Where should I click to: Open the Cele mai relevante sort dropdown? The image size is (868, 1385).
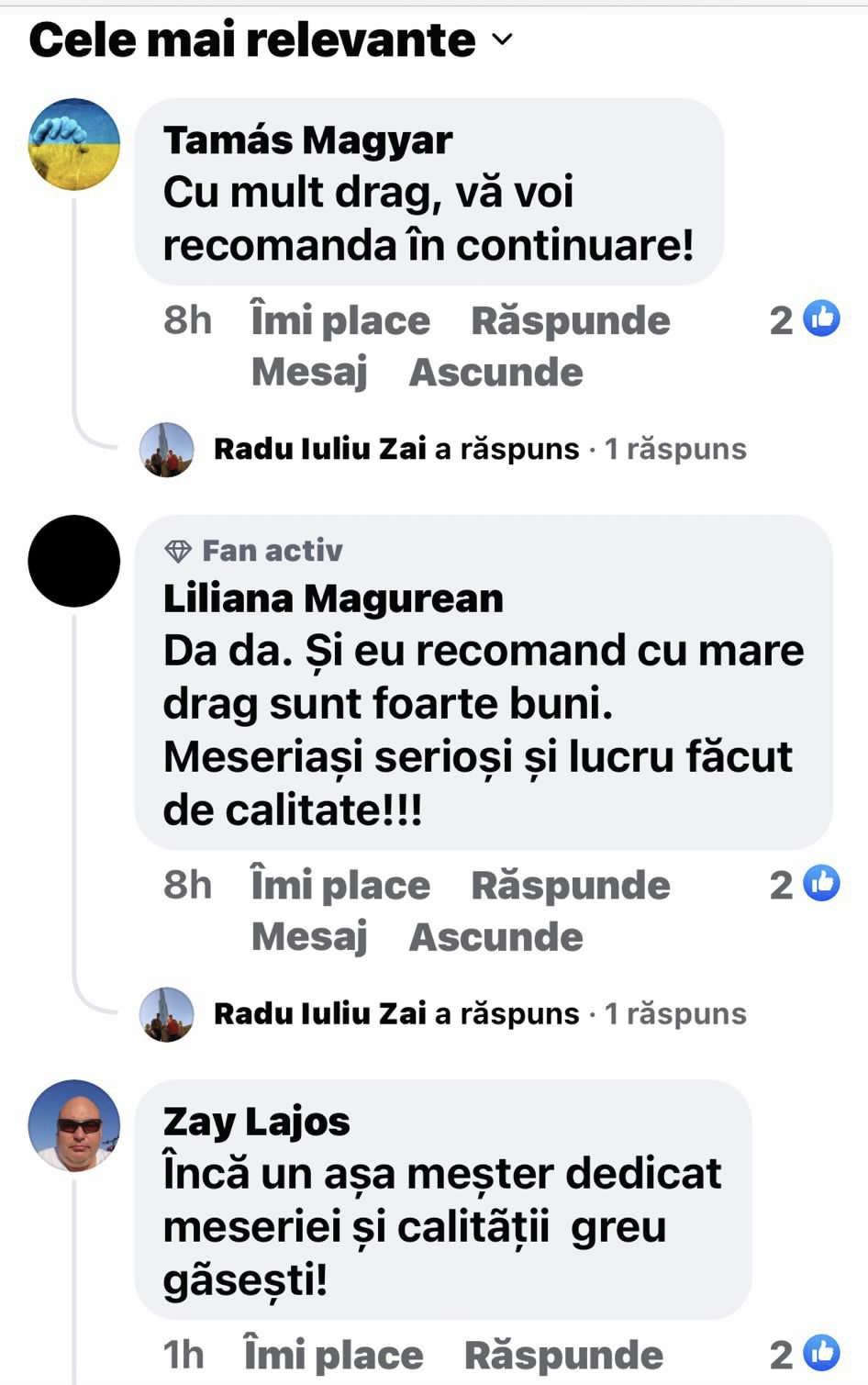click(x=271, y=40)
